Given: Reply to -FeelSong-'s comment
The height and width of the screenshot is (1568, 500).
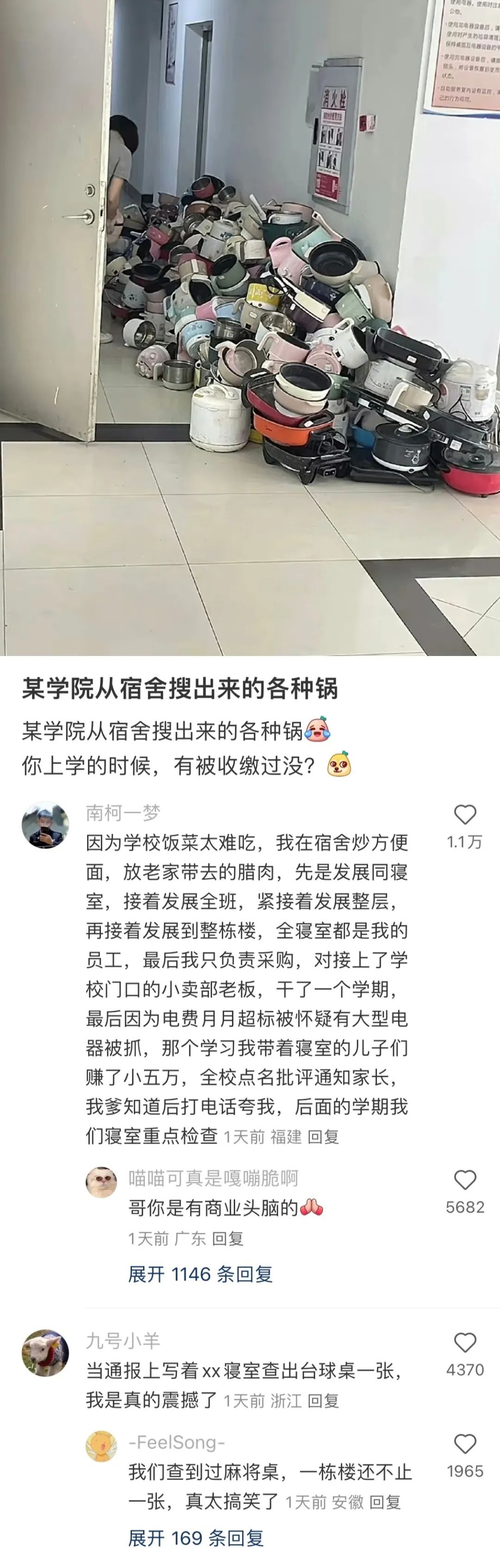Looking at the screenshot, I should (x=385, y=1502).
